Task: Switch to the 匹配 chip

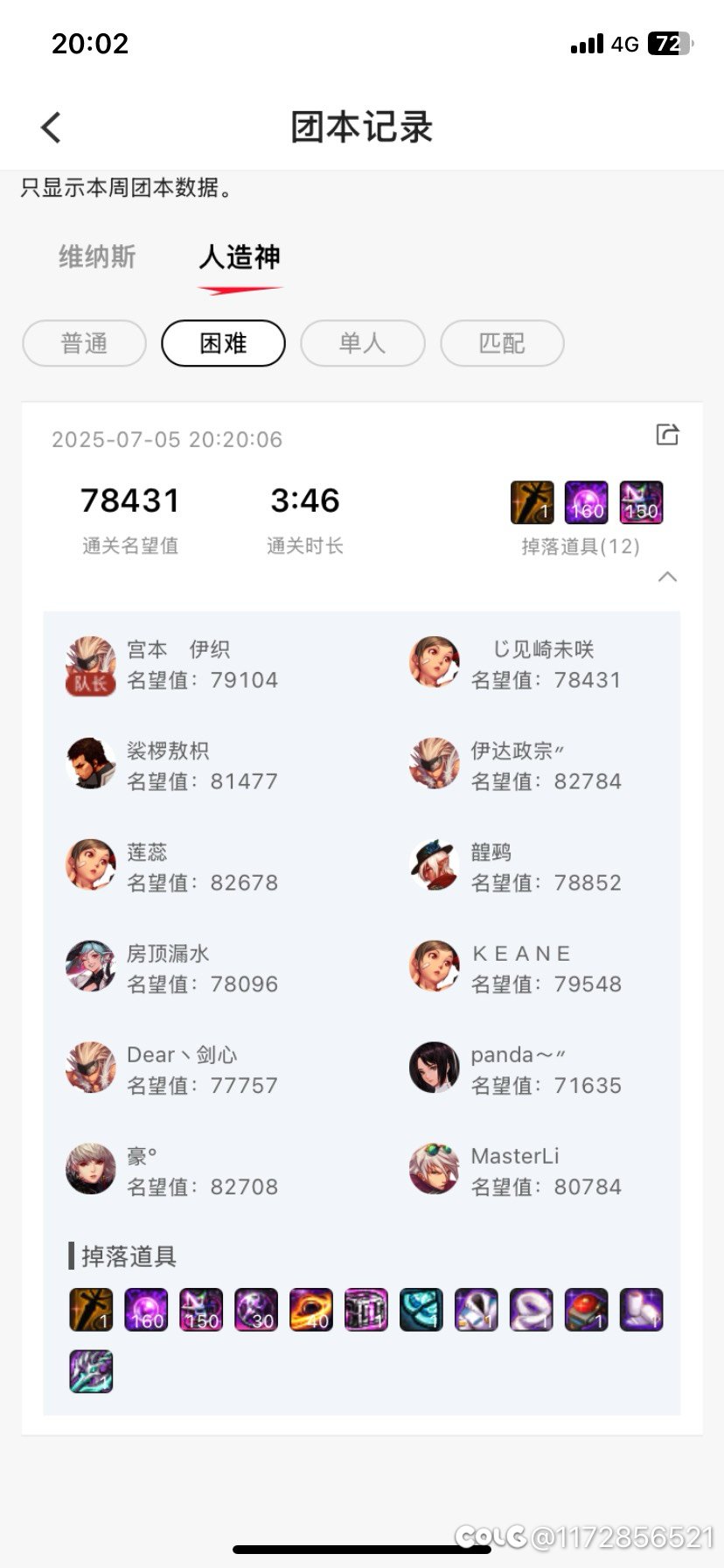Action: coord(502,343)
